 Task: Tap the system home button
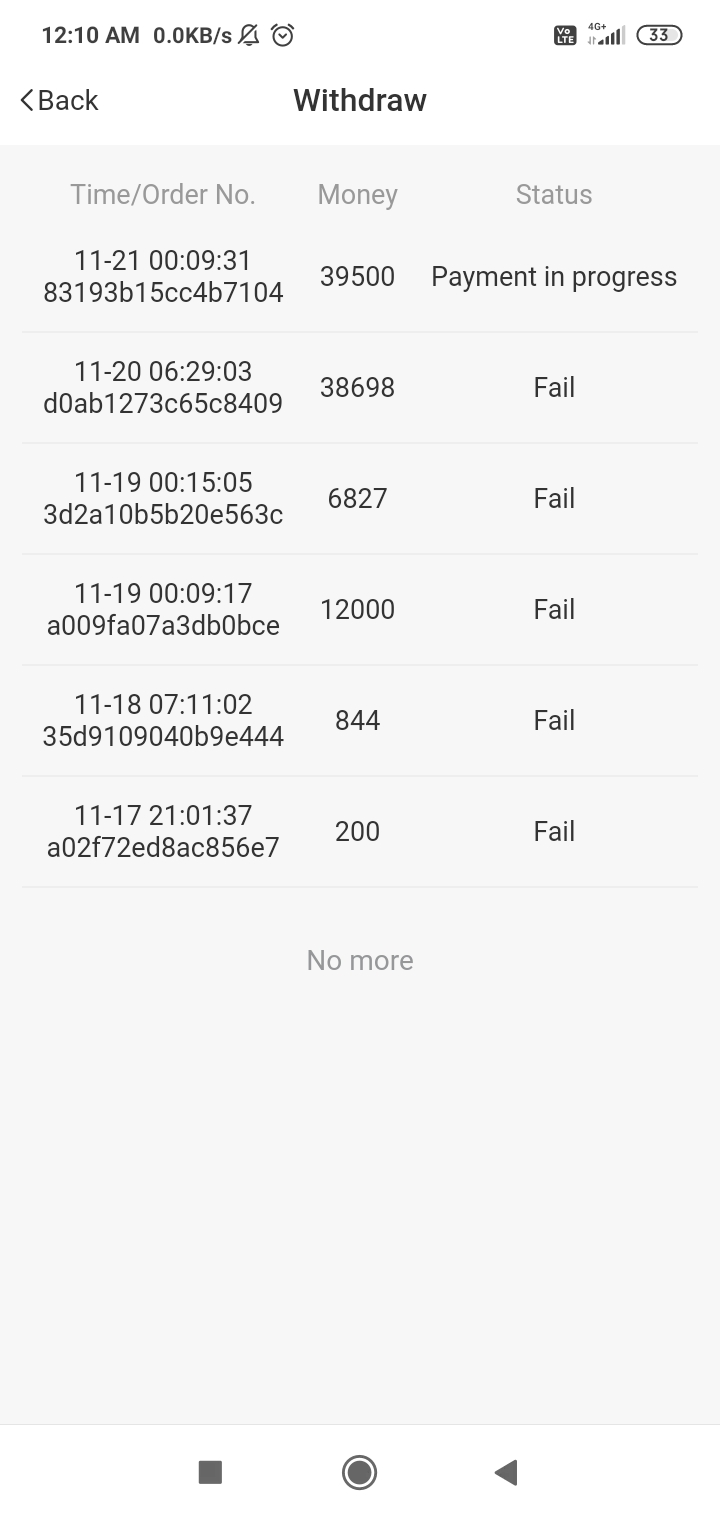[x=359, y=1472]
